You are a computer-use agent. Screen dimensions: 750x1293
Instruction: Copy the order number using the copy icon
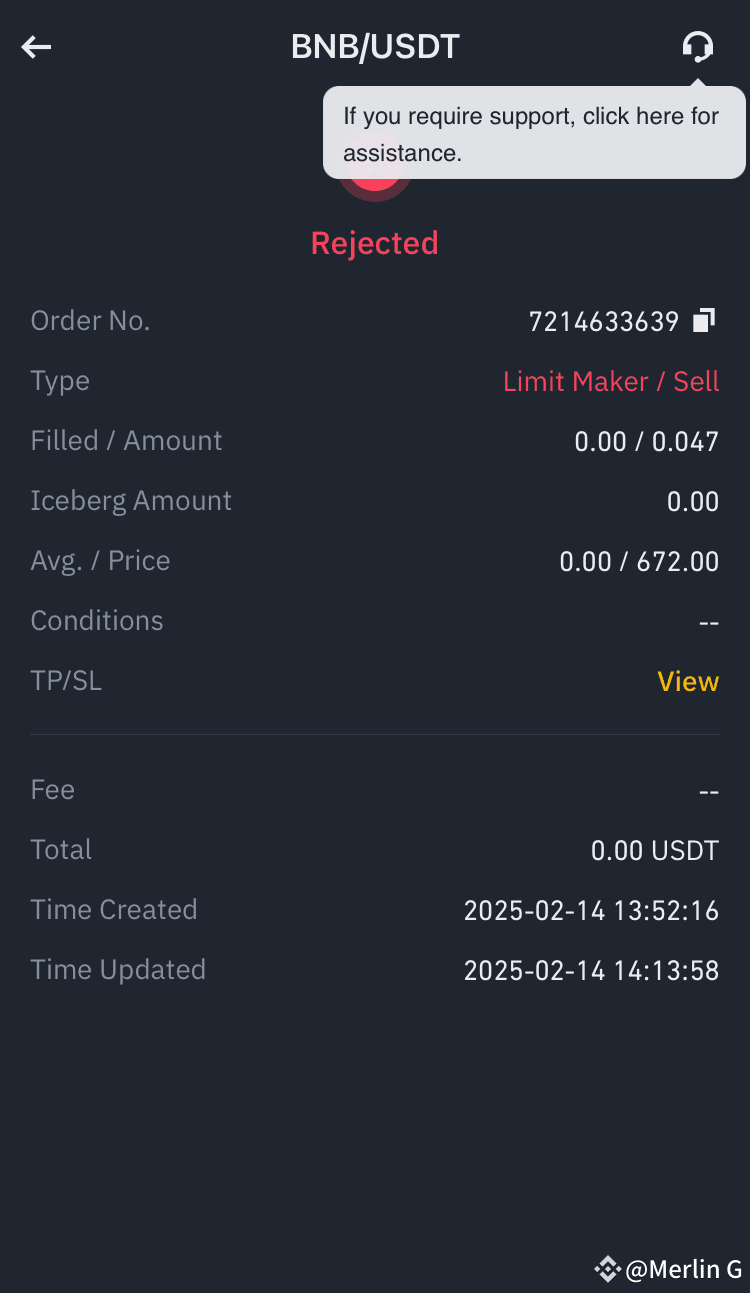704,319
